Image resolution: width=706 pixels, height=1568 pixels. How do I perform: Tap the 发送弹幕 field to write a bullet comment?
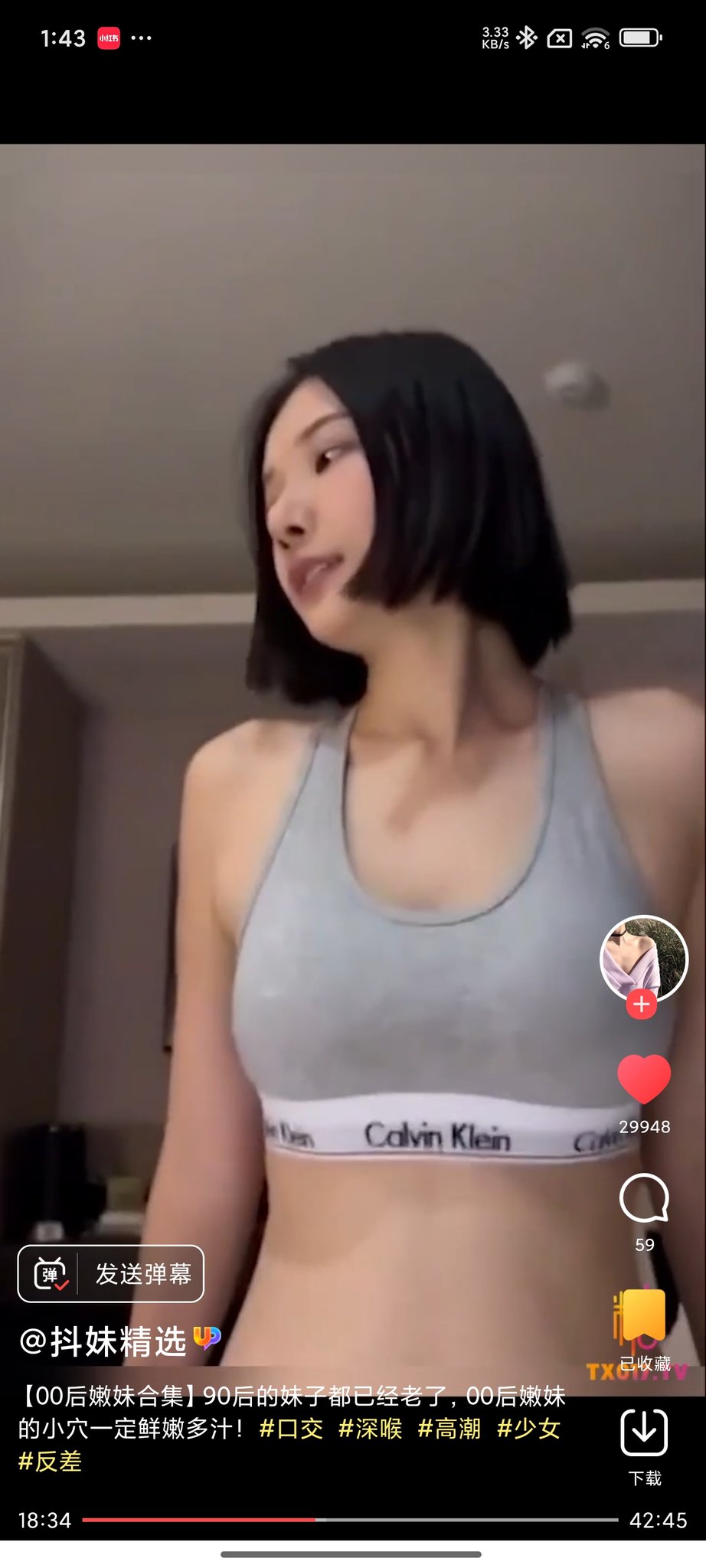(x=143, y=1274)
